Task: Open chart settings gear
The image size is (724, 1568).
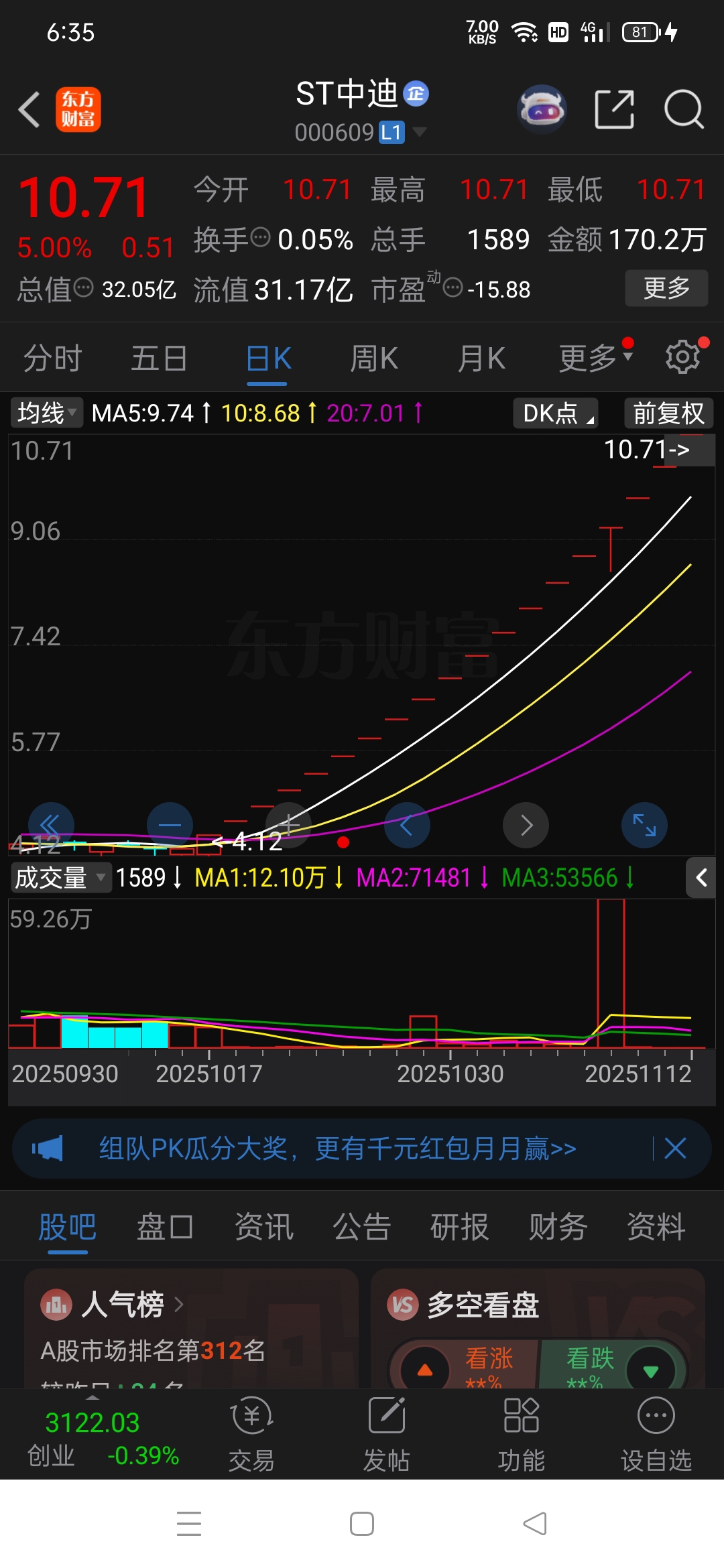Action: point(683,356)
